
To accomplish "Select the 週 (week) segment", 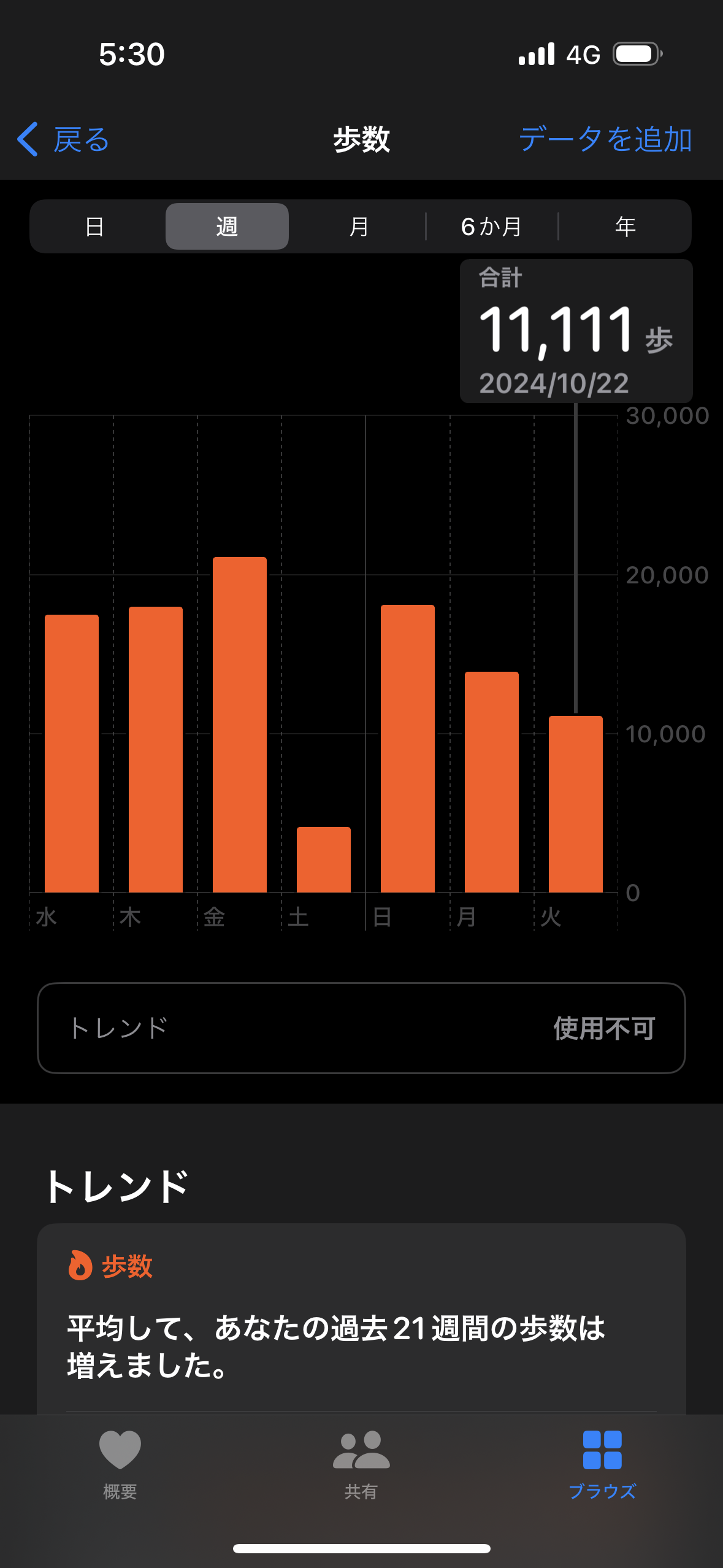I will [x=227, y=226].
